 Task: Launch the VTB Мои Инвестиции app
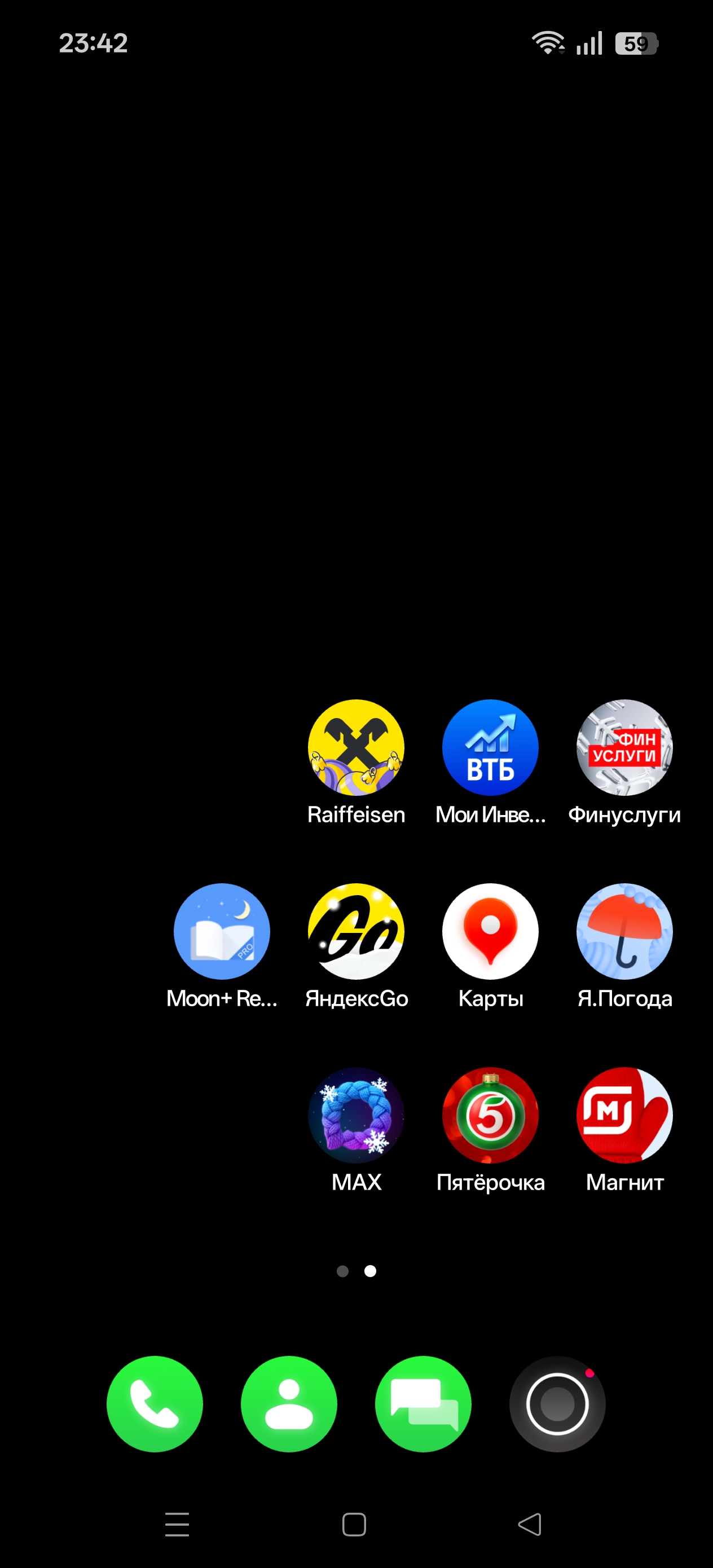(490, 747)
